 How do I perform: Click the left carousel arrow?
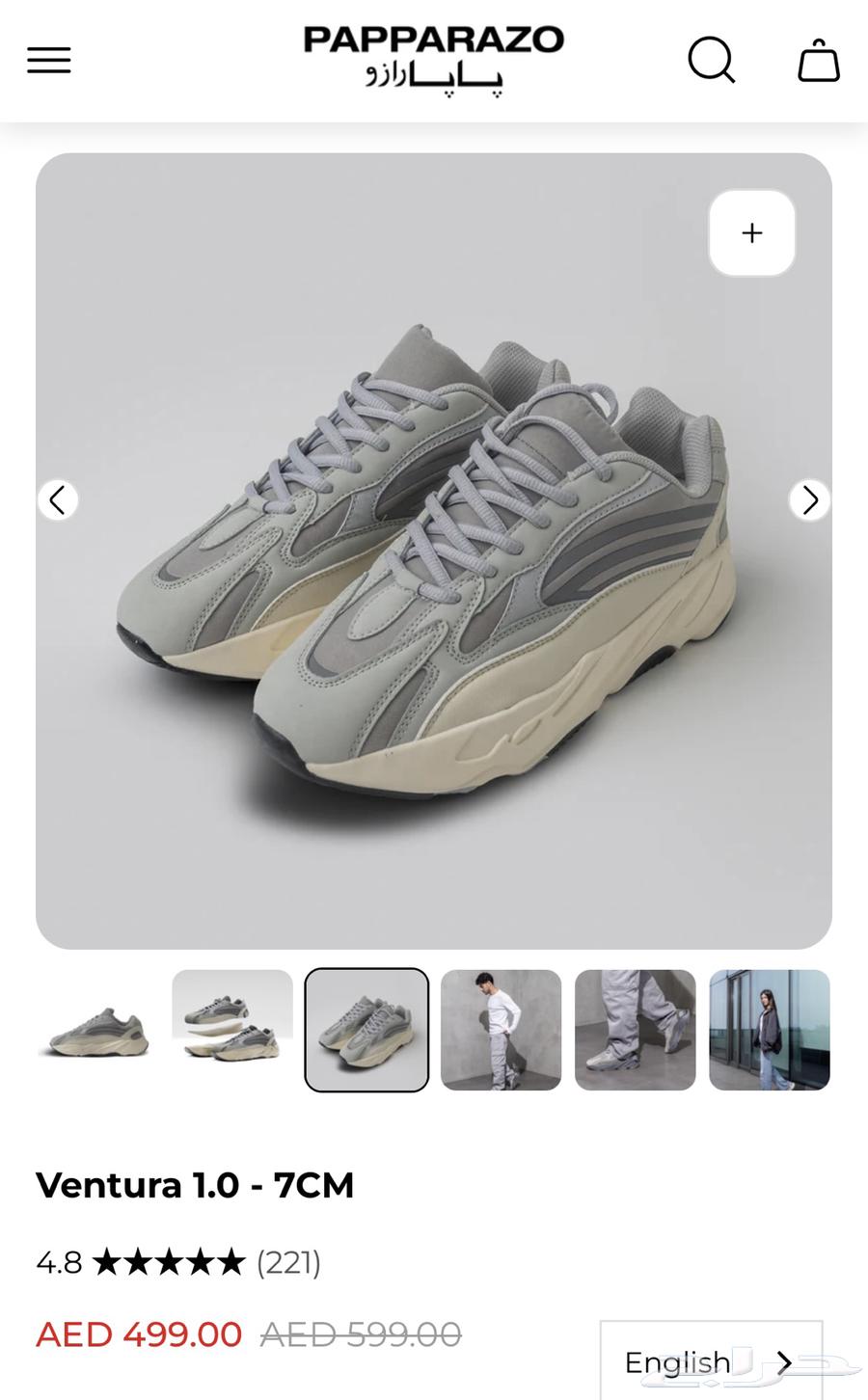pyautogui.click(x=58, y=499)
